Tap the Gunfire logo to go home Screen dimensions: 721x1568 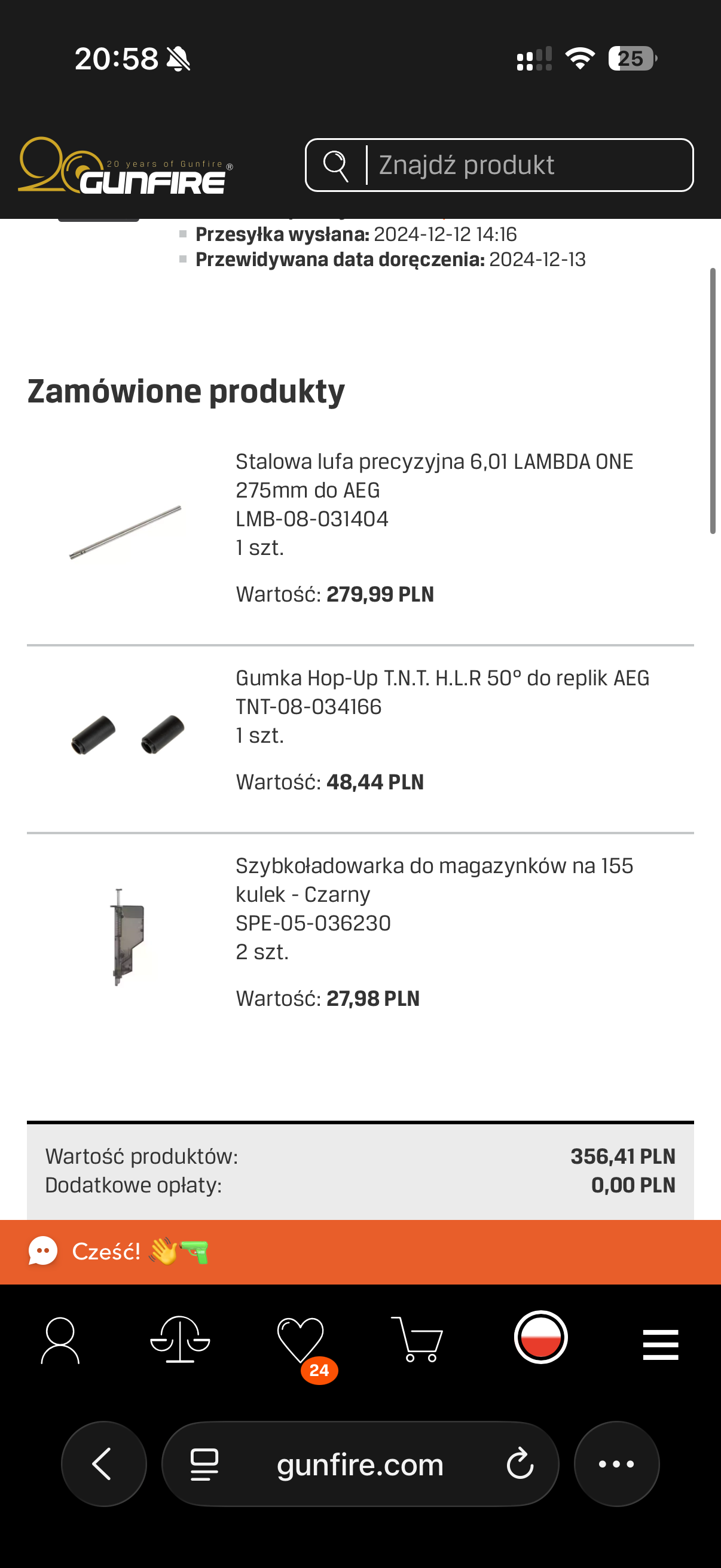[125, 167]
